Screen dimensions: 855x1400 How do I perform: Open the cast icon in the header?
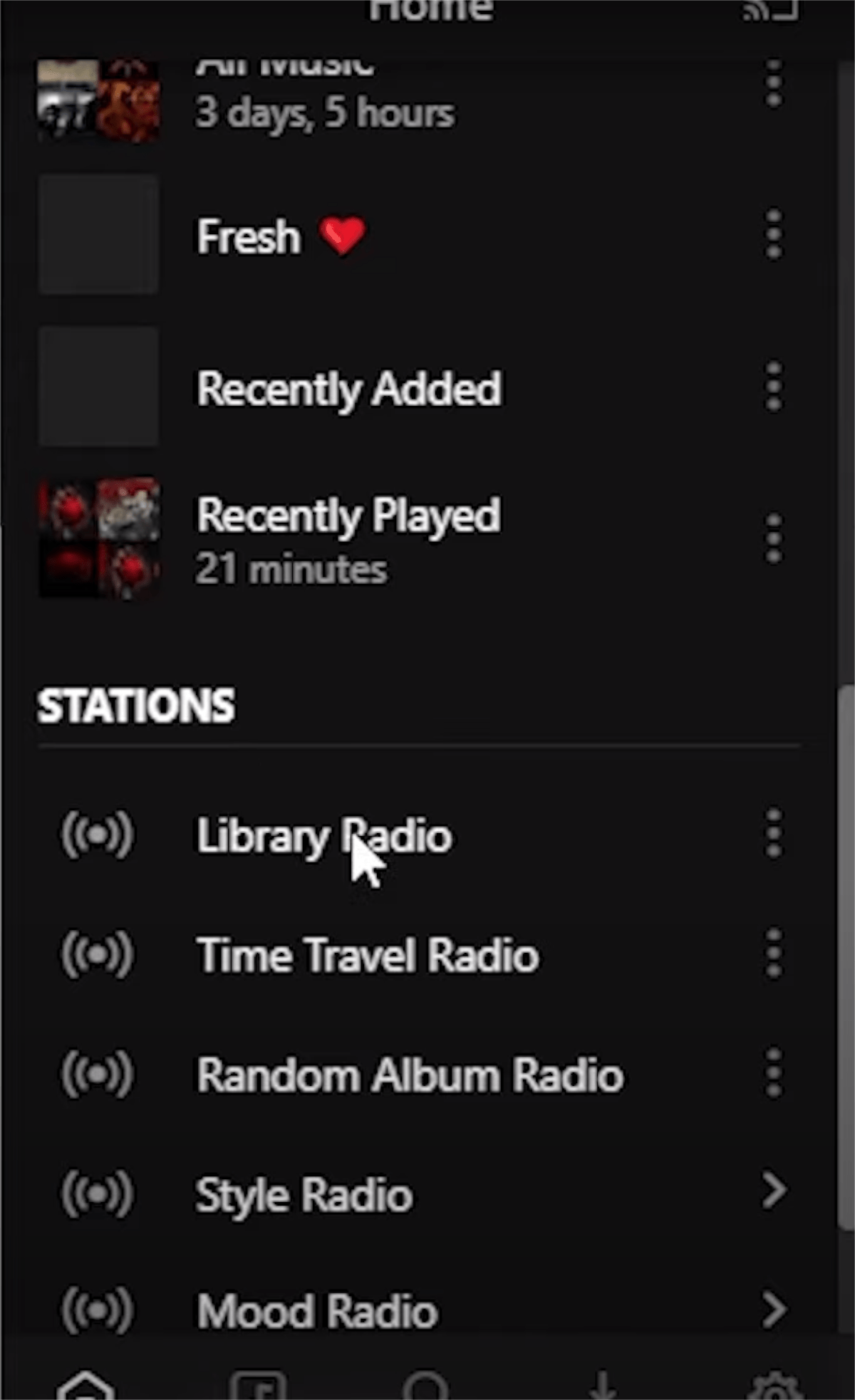tap(770, 10)
